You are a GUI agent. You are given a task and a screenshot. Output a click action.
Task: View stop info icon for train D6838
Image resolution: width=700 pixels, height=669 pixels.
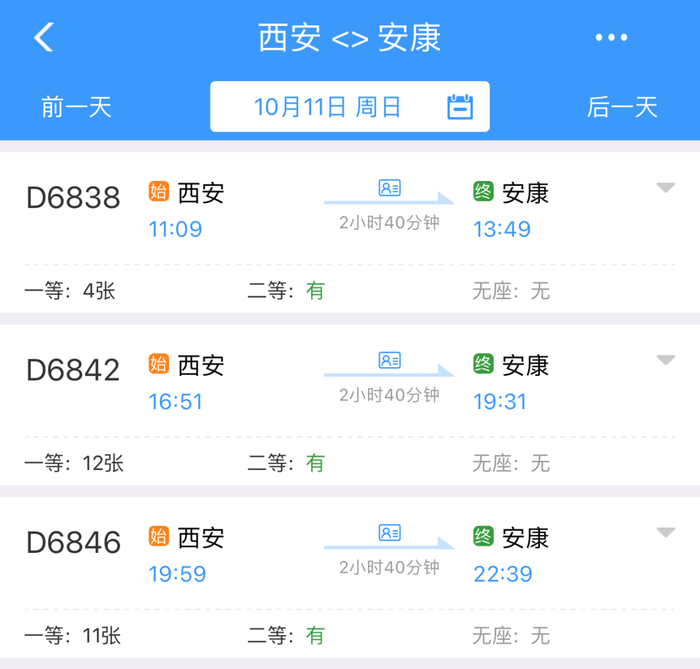pos(389,188)
